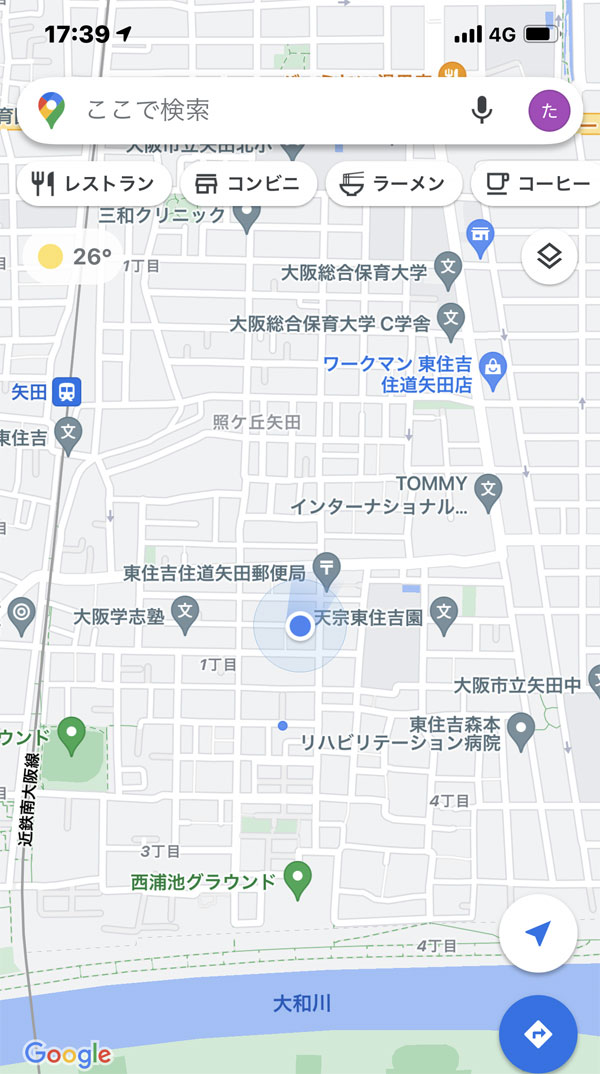Viewport: 600px width, 1074px height.
Task: Open the purple た account avatar
Action: point(549,111)
